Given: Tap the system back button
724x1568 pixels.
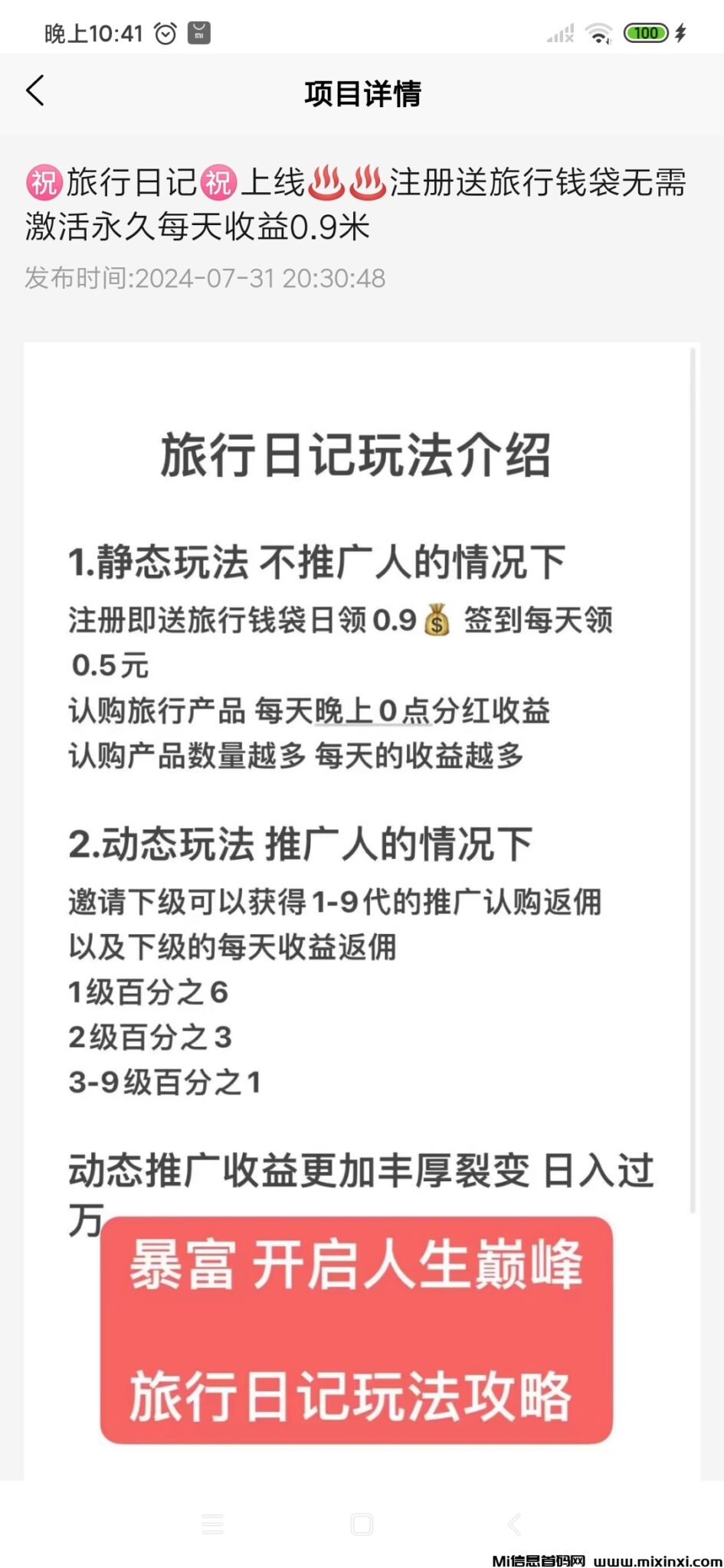Looking at the screenshot, I should coord(515,1524).
